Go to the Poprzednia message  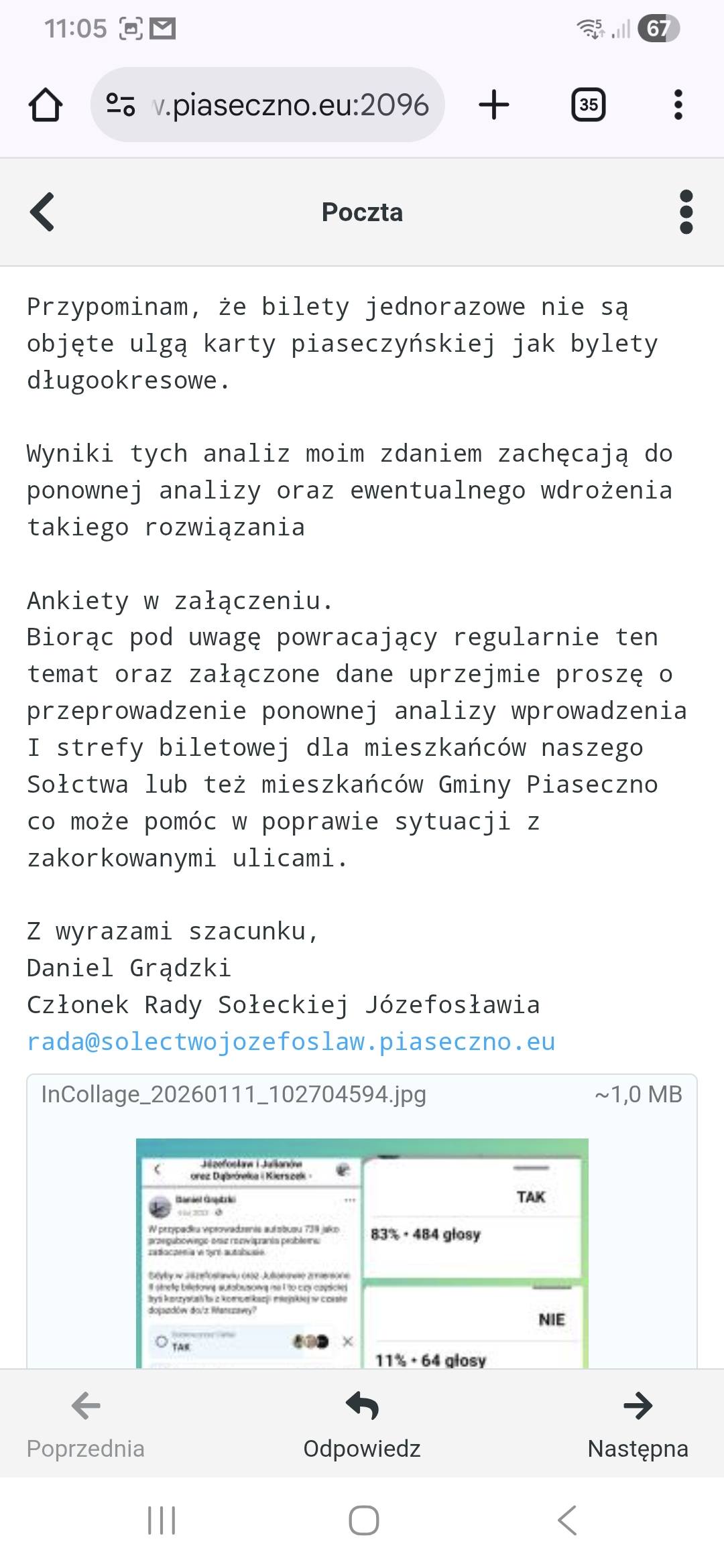click(x=85, y=1423)
